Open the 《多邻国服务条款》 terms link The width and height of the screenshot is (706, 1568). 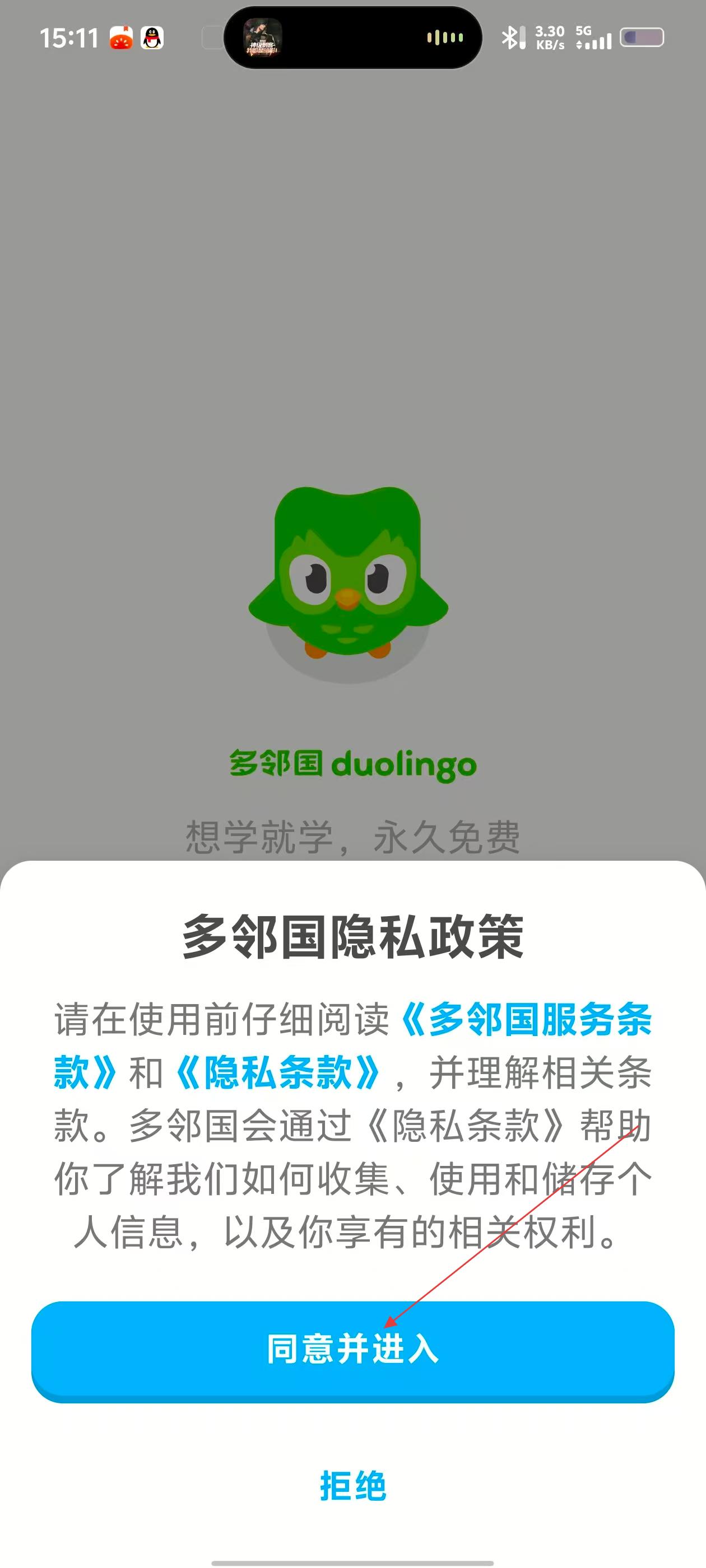point(525,1019)
